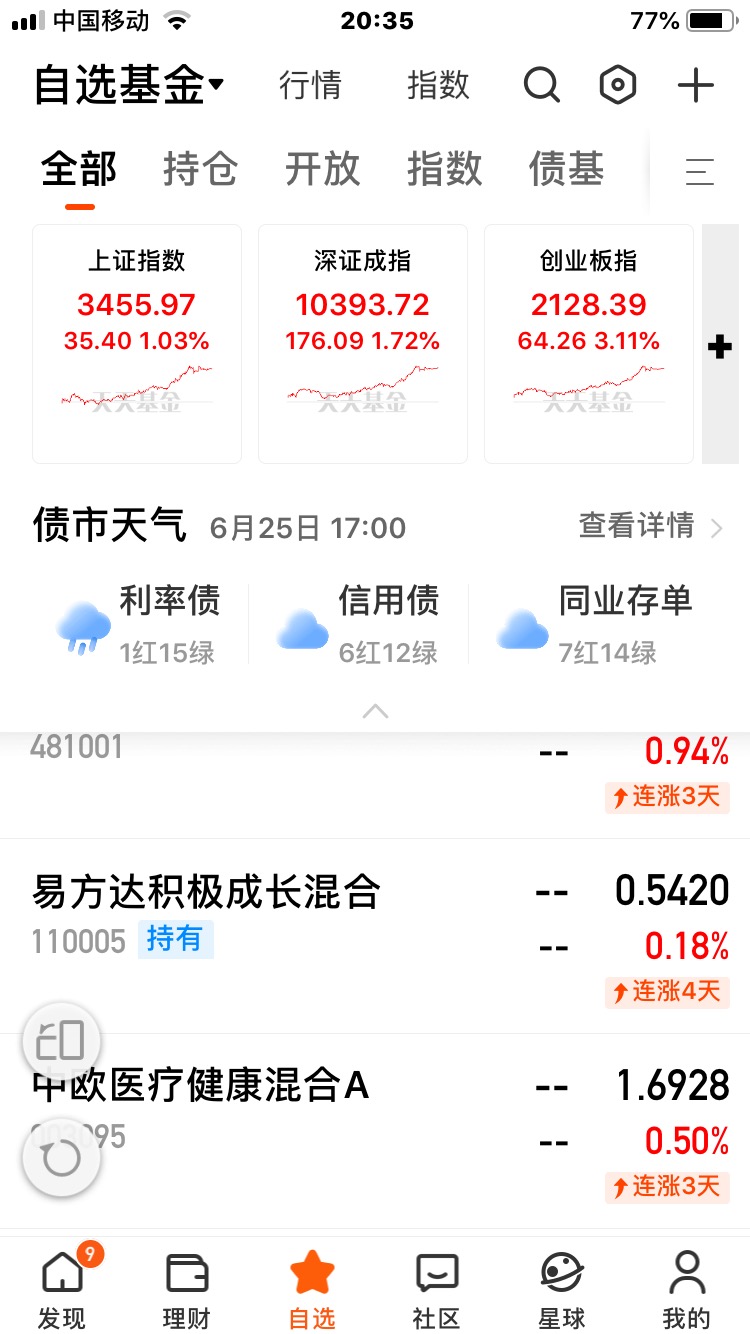Go to the 发现 bottom tab
This screenshot has width=750, height=1334.
[x=62, y=1290]
